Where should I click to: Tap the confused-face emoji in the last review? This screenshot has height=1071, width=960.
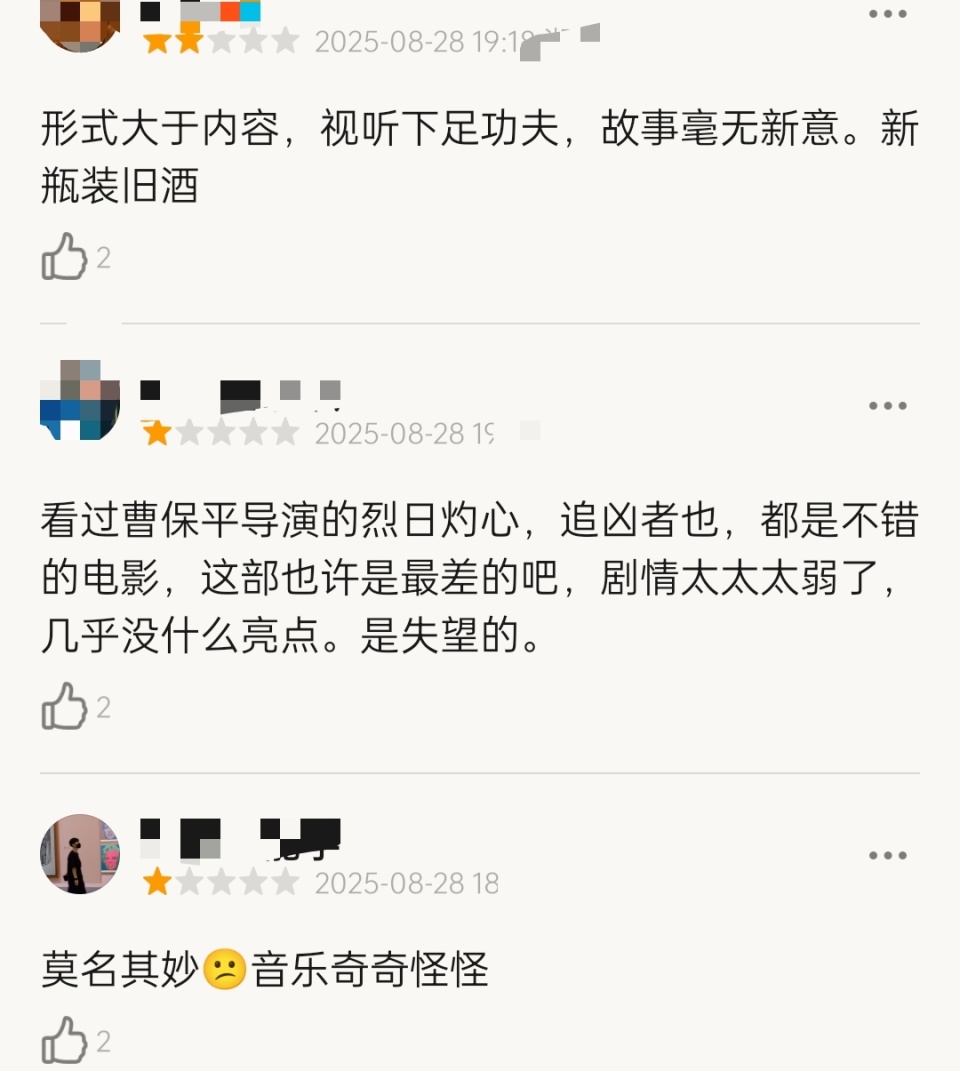coord(225,968)
